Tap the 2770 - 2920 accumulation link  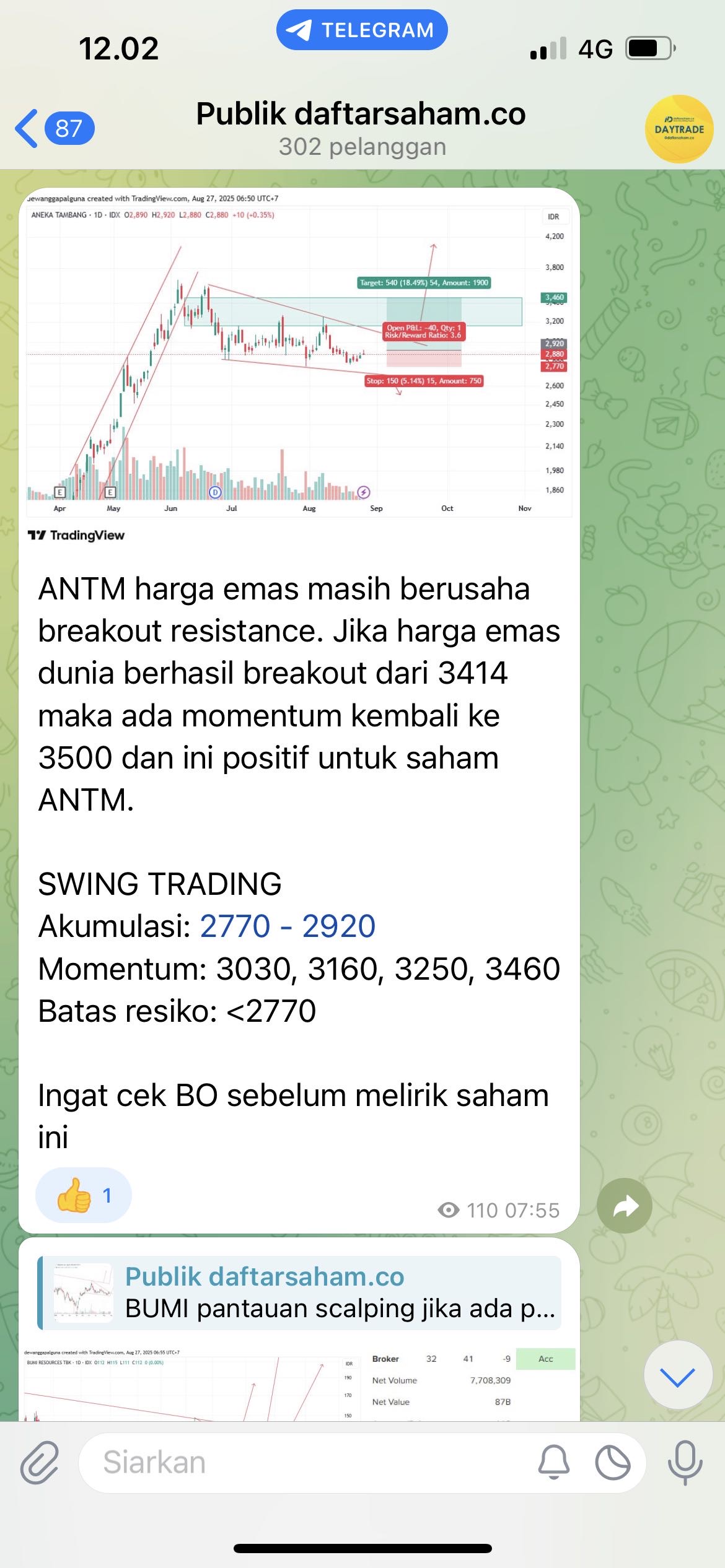pos(287,926)
